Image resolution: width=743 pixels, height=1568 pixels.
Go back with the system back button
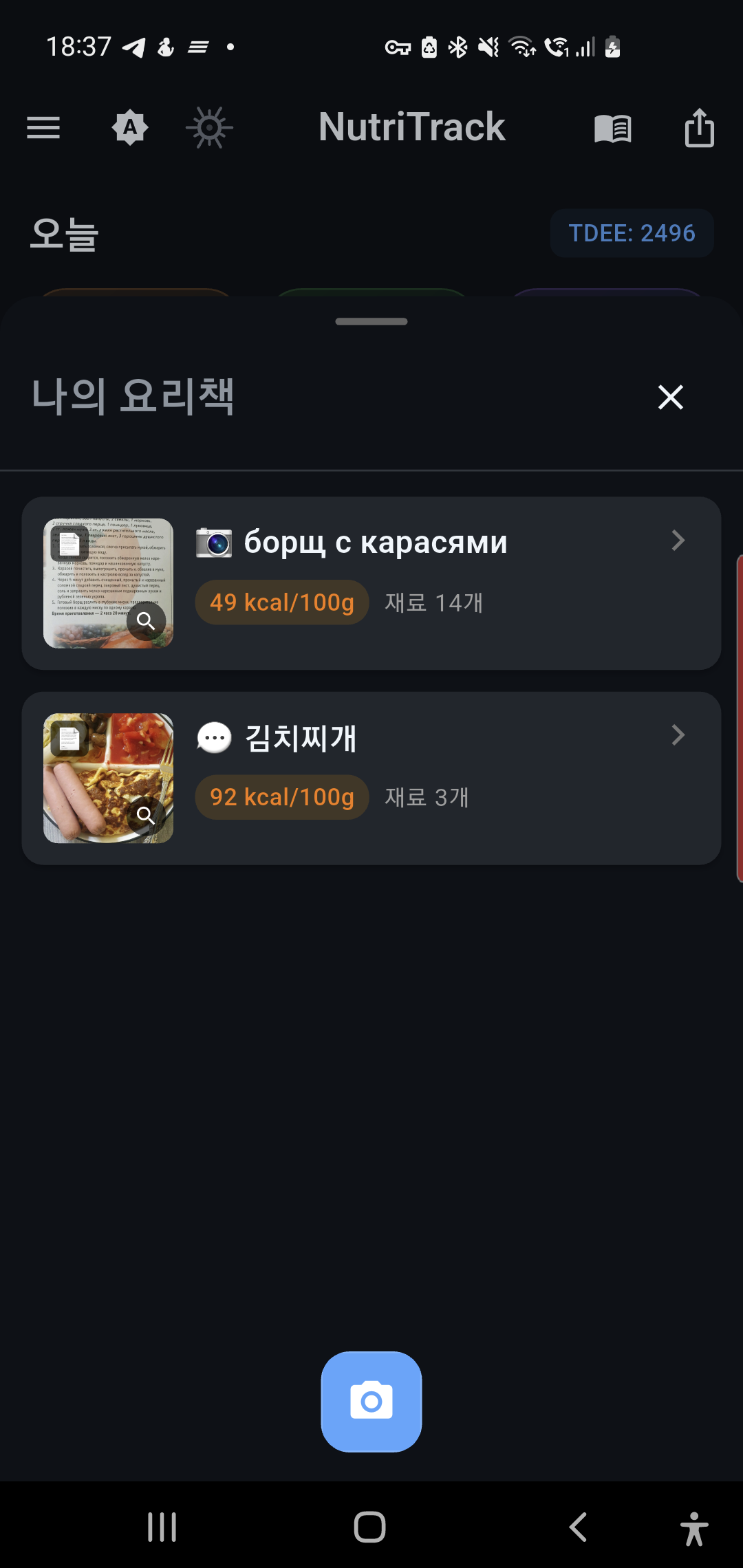[x=578, y=1527]
